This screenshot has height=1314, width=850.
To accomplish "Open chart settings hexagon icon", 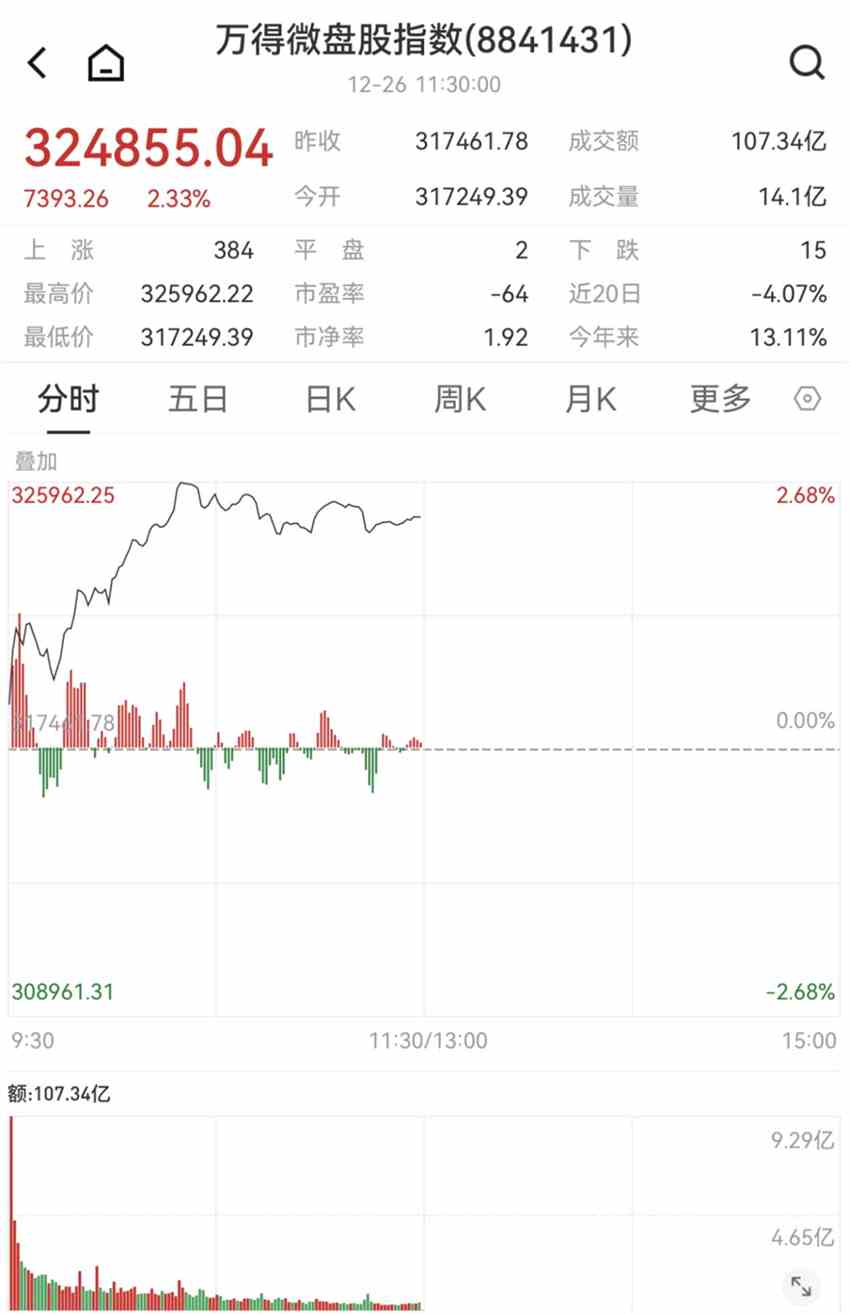I will (807, 400).
